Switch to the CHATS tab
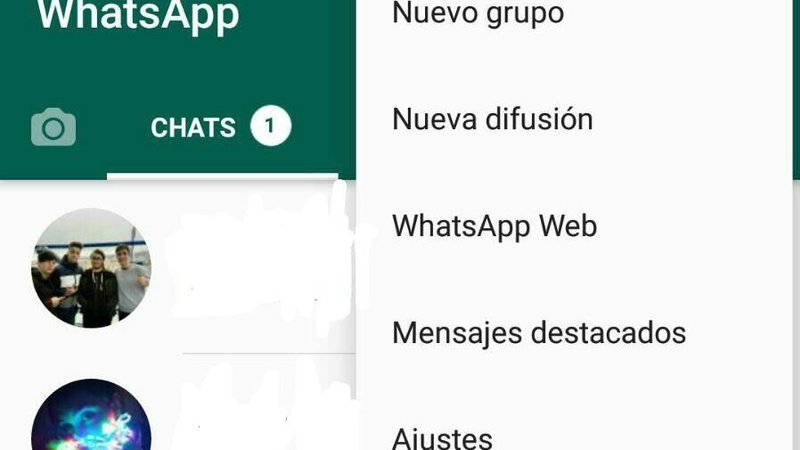800x450 pixels. [x=220, y=128]
